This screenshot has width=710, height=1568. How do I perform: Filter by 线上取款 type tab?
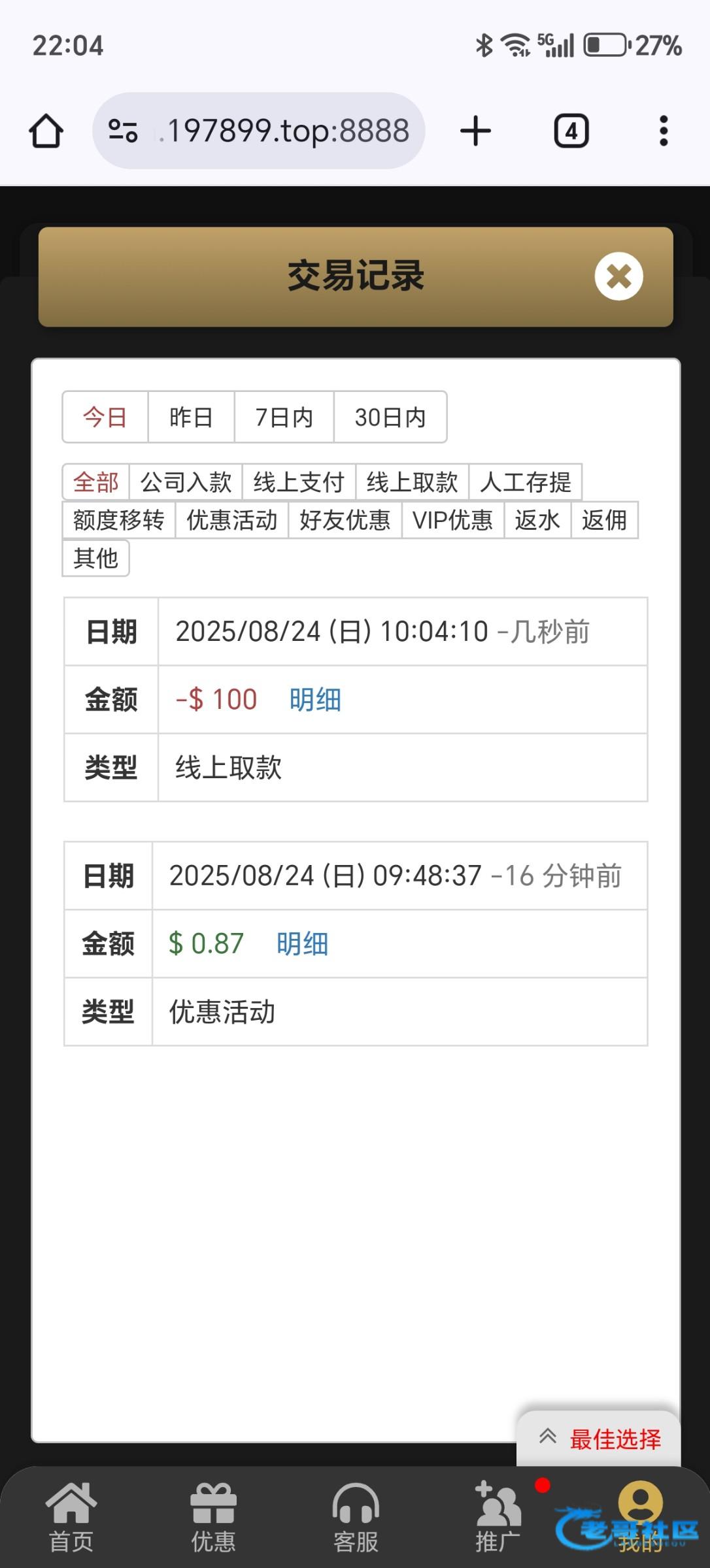coord(412,482)
